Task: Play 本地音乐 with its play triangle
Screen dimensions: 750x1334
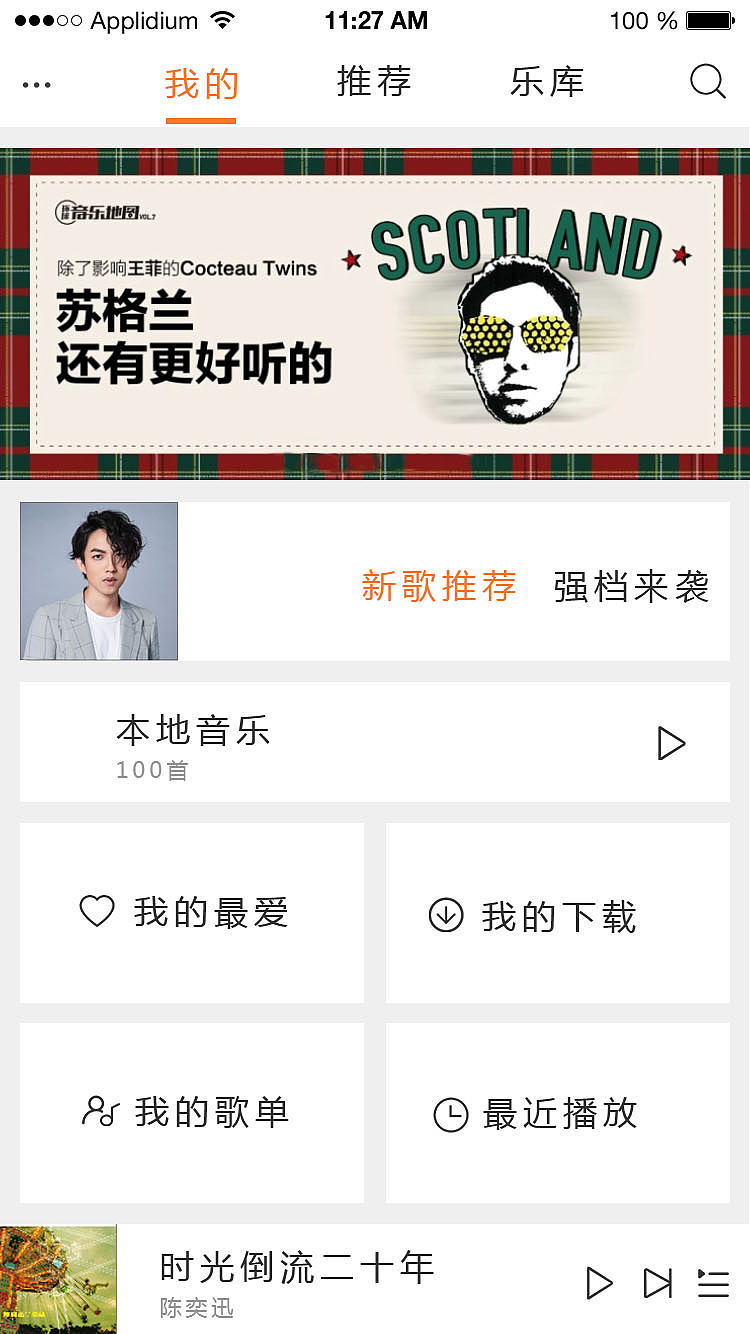Action: pyautogui.click(x=671, y=742)
